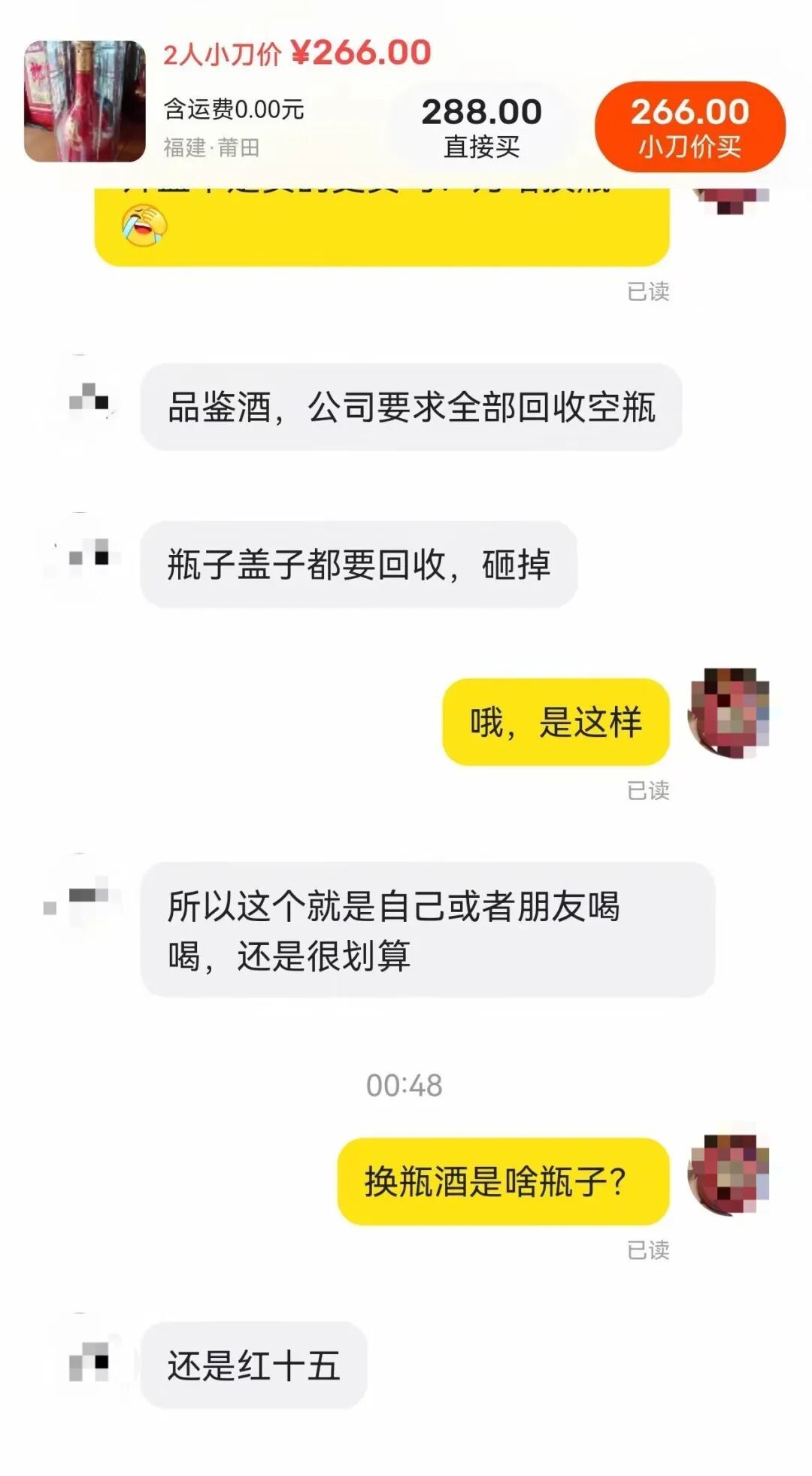Tap the red wine bottle product thumbnail

(x=83, y=102)
